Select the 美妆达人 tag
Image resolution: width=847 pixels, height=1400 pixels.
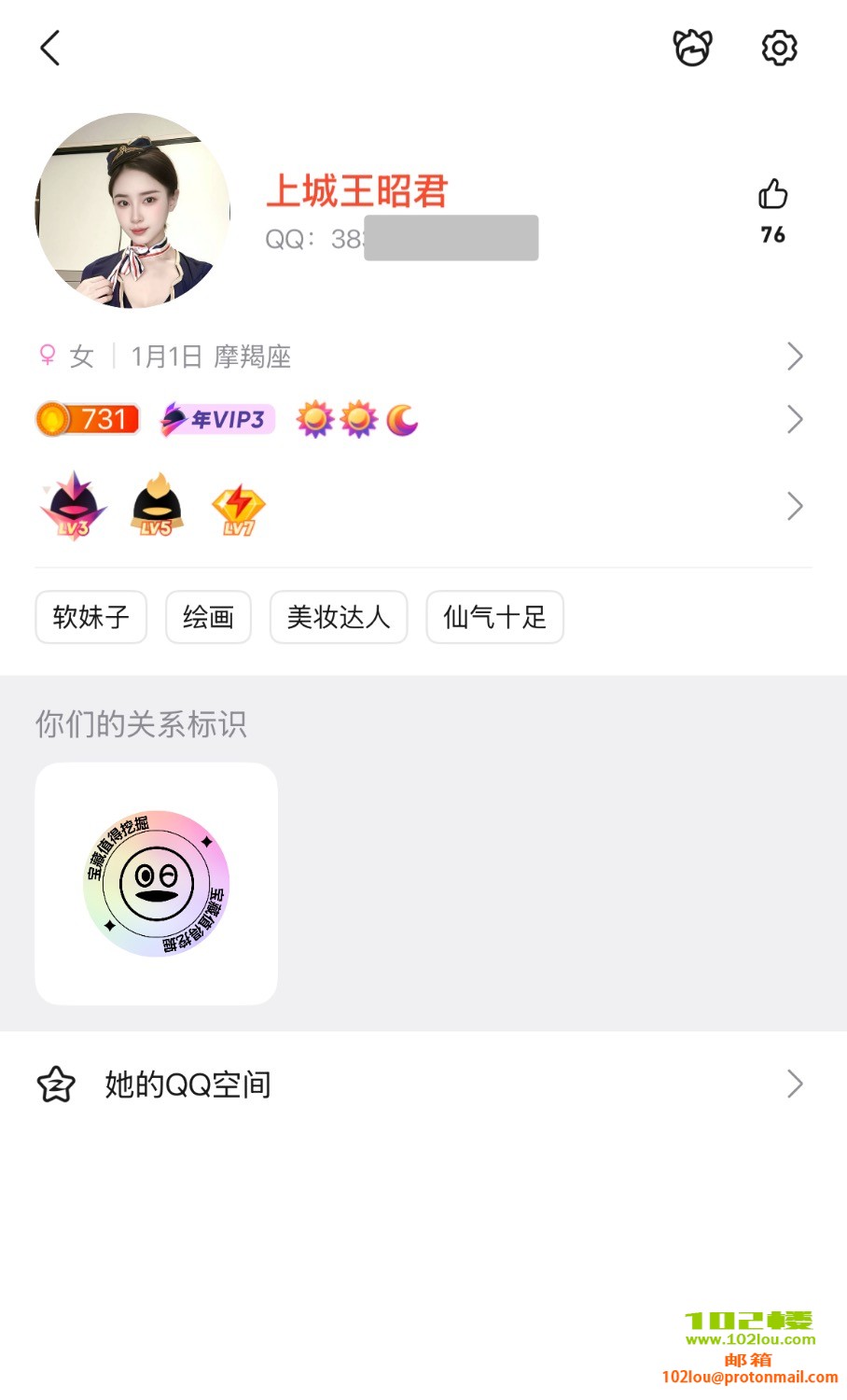tap(339, 617)
